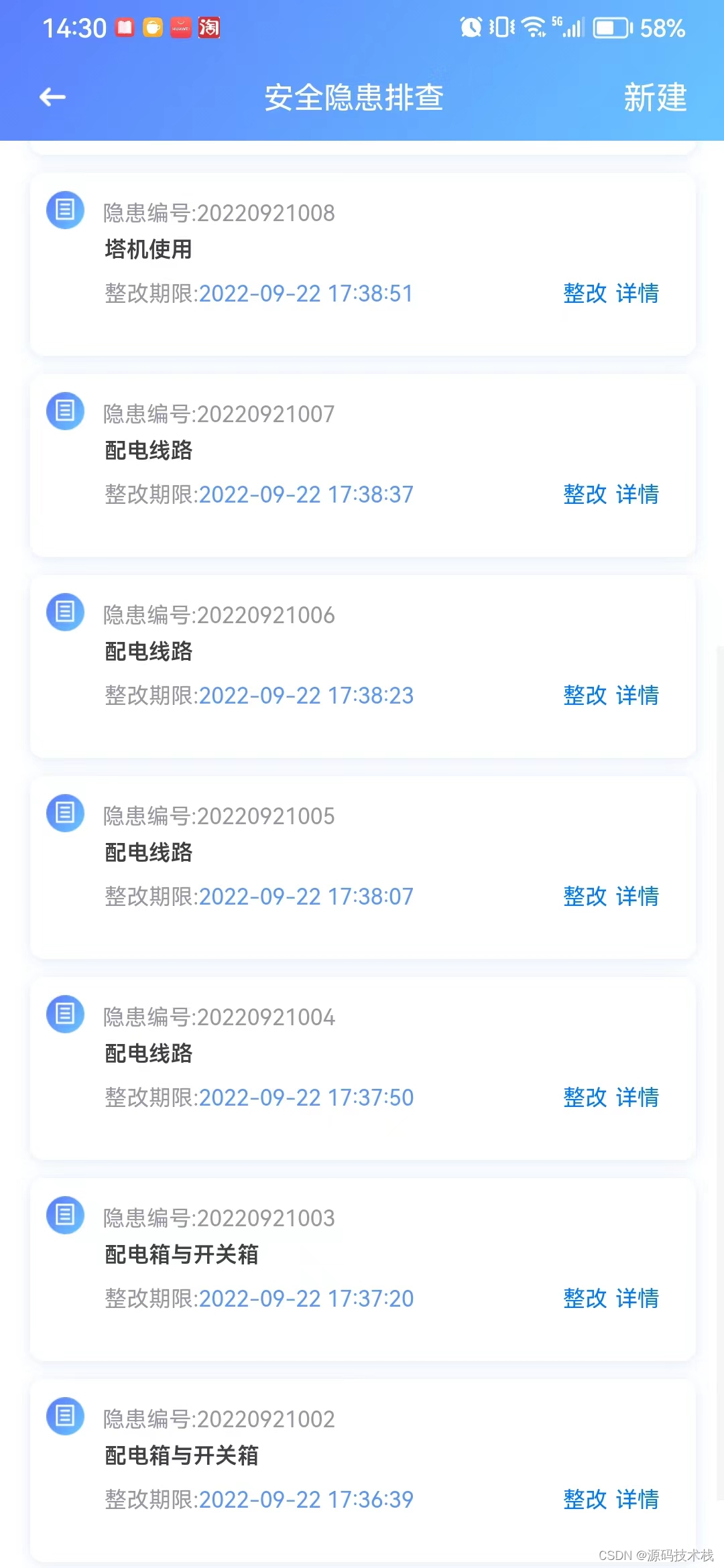The image size is (724, 1568).
Task: Tap 整改 for hazard 20220921005
Action: (x=585, y=896)
